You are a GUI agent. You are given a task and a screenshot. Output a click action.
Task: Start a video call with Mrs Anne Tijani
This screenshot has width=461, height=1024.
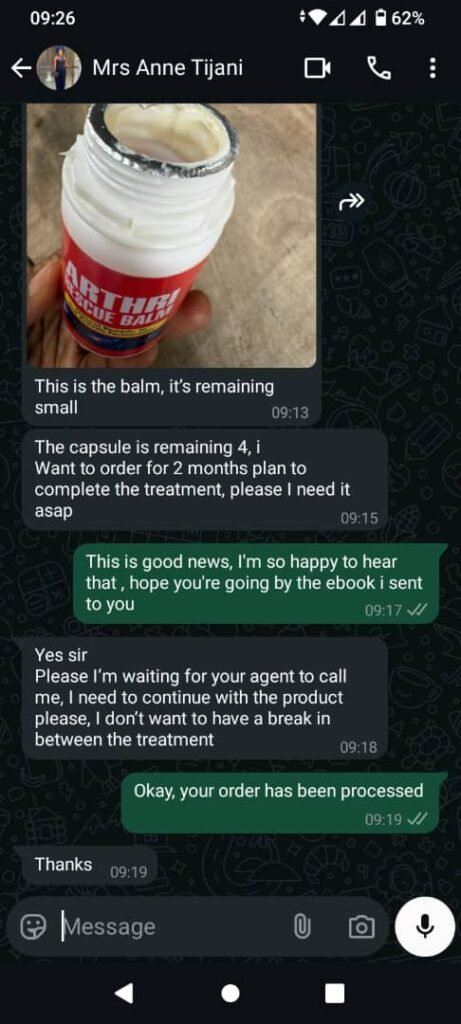tap(317, 68)
